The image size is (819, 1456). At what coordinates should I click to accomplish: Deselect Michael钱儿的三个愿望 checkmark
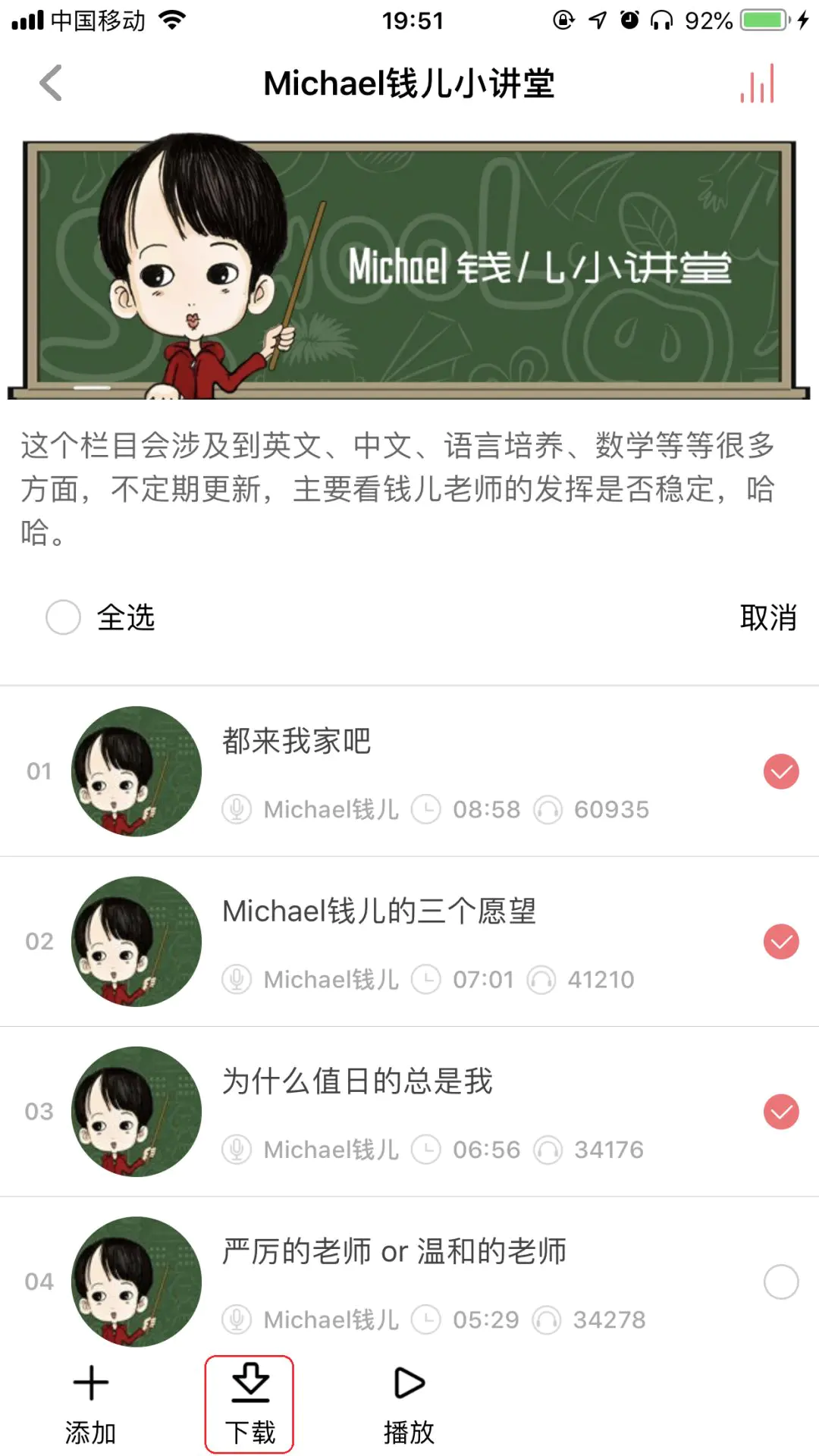click(780, 942)
